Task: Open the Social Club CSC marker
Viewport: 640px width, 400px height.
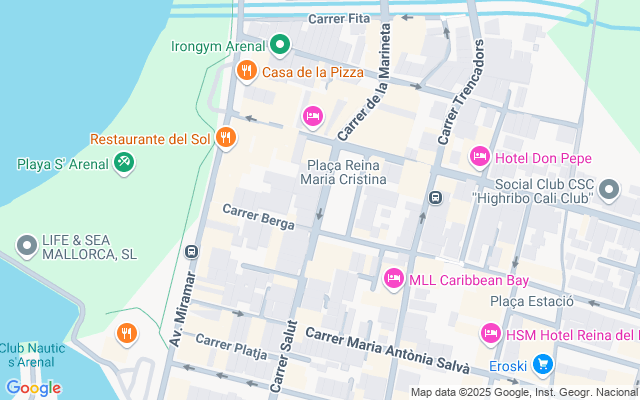Action: (x=620, y=190)
